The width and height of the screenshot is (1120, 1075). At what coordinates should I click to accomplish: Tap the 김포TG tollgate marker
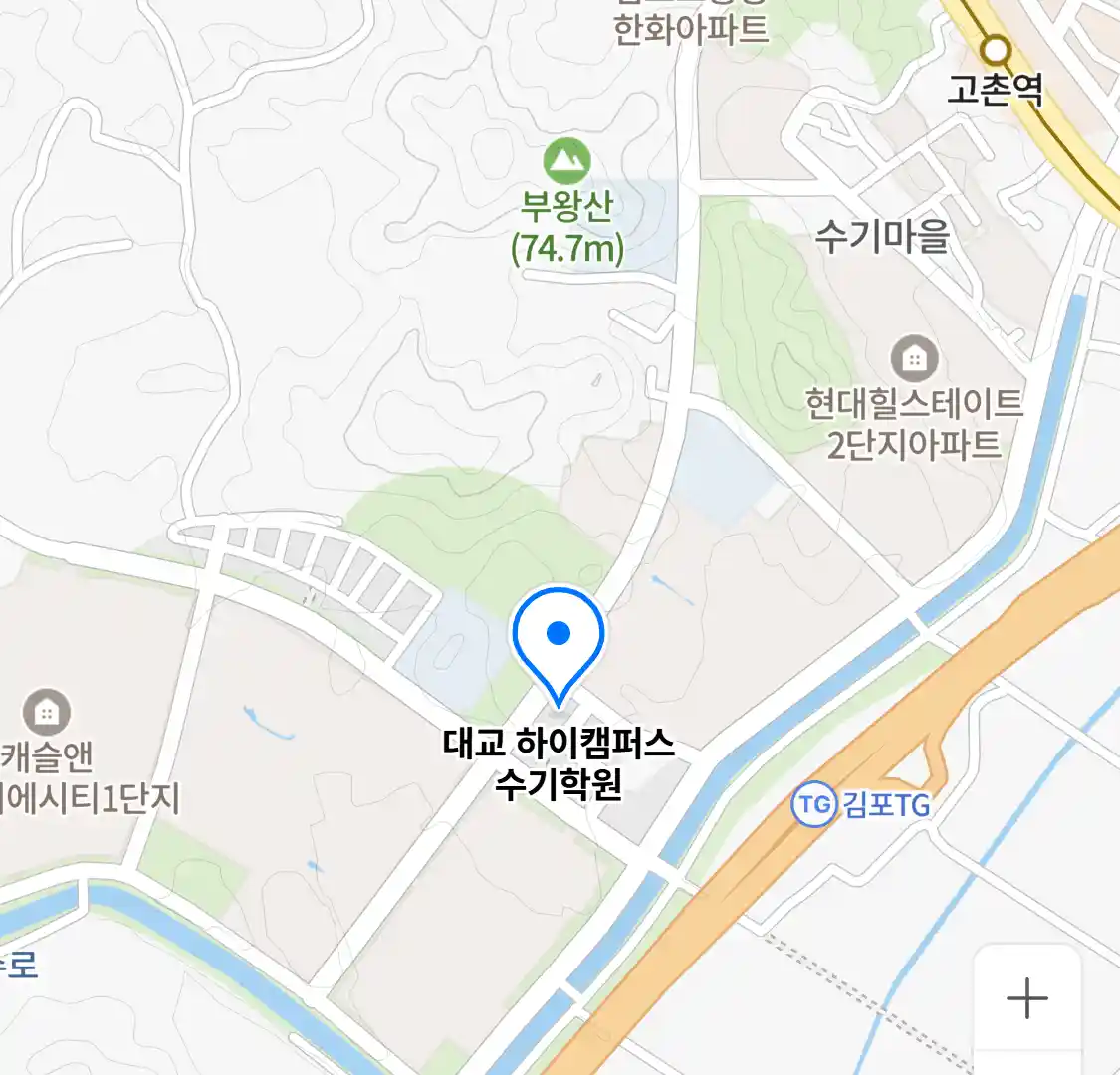tap(813, 803)
